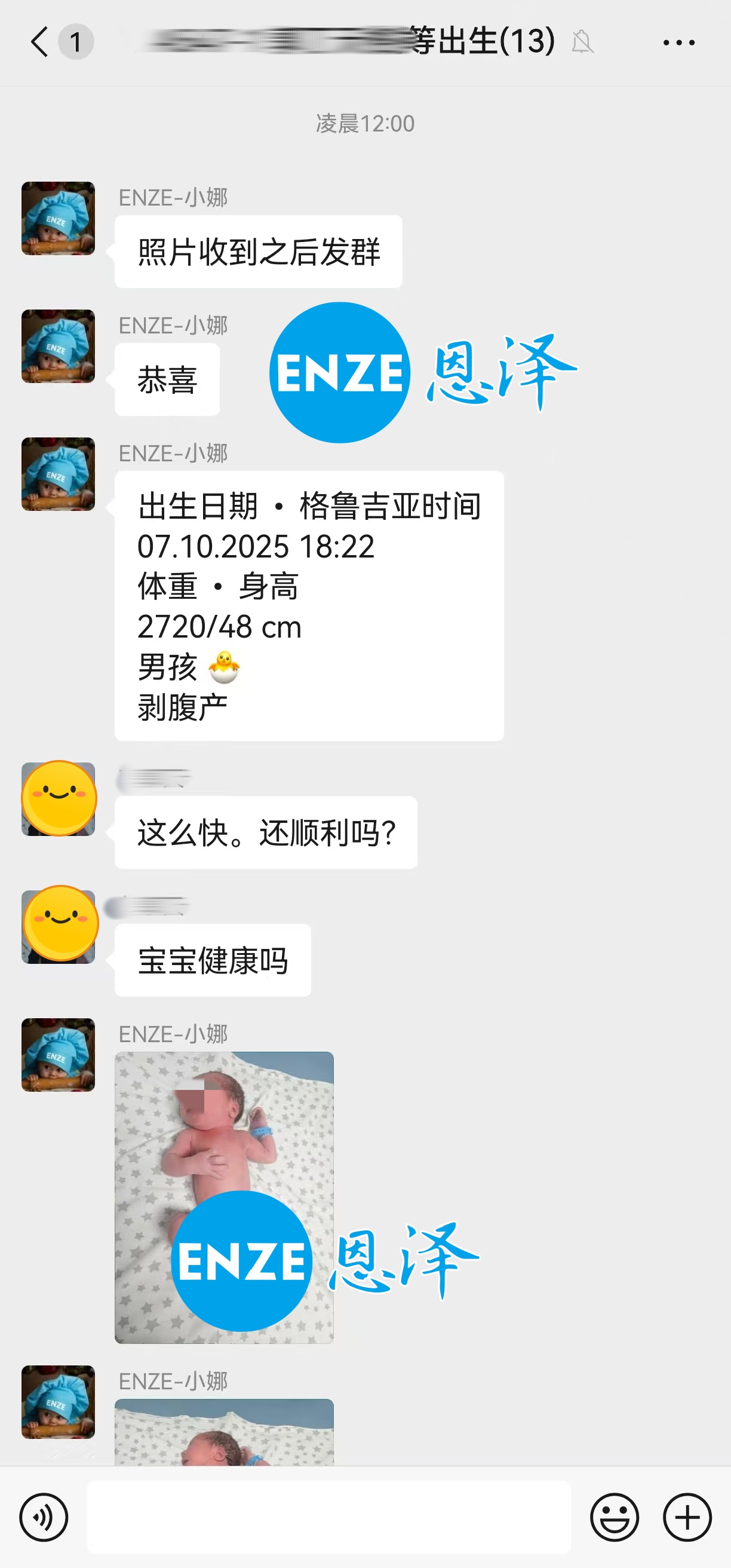Open the avatar of sender asking 宝宝健康吗
The width and height of the screenshot is (731, 1568).
pos(59,925)
